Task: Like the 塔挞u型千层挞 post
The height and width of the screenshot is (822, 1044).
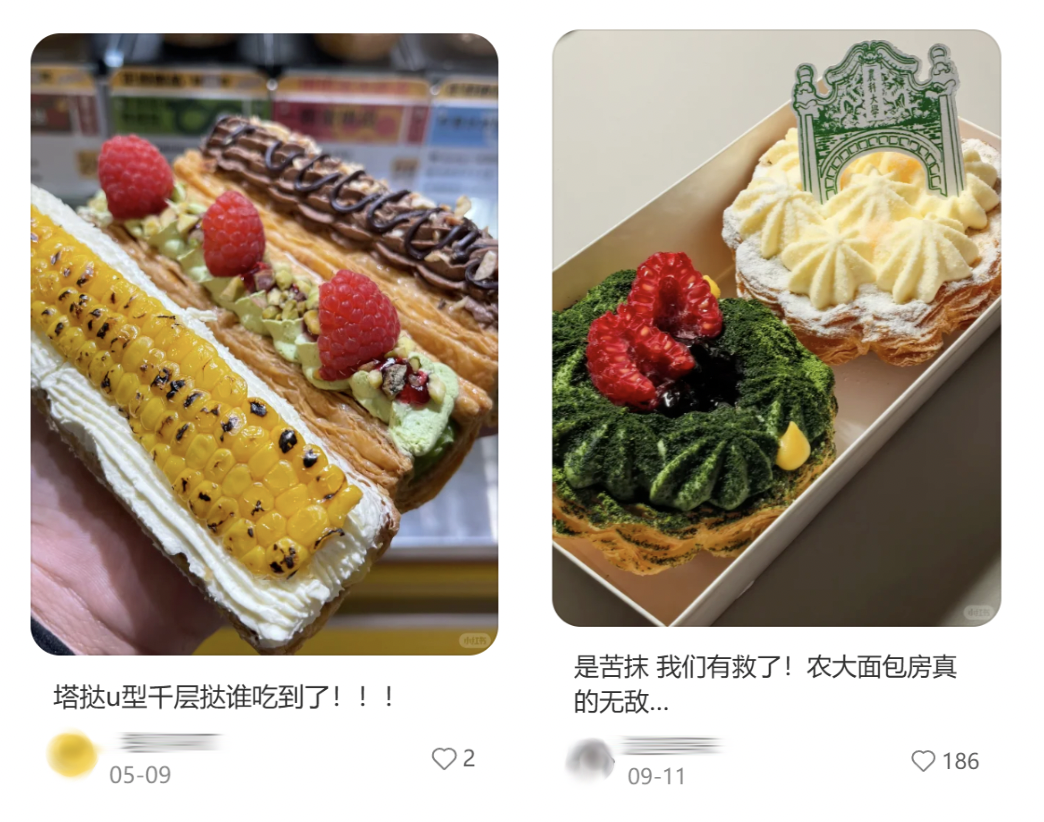Action: pos(443,759)
